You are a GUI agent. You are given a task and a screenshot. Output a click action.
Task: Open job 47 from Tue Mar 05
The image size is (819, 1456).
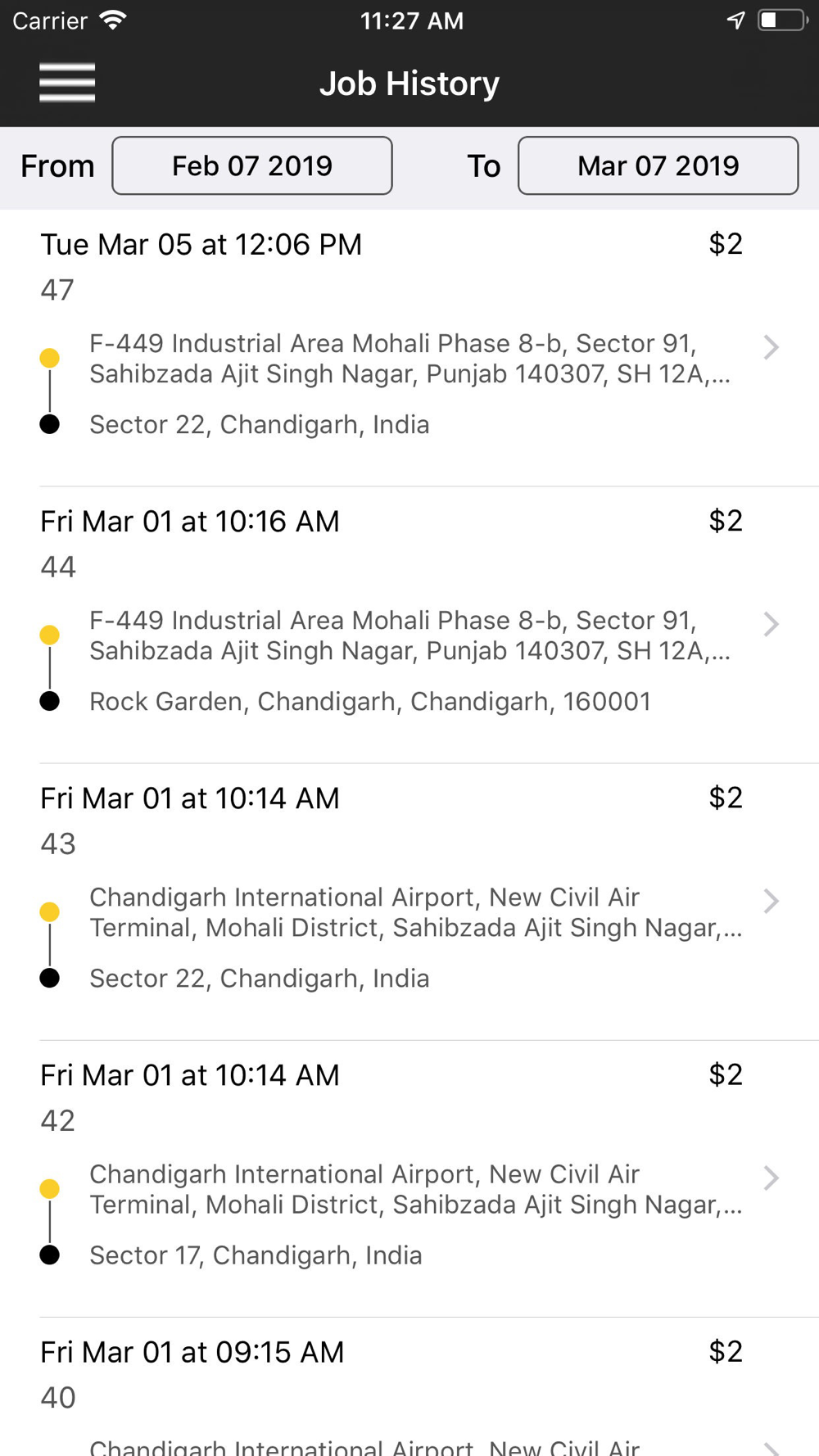point(409,348)
